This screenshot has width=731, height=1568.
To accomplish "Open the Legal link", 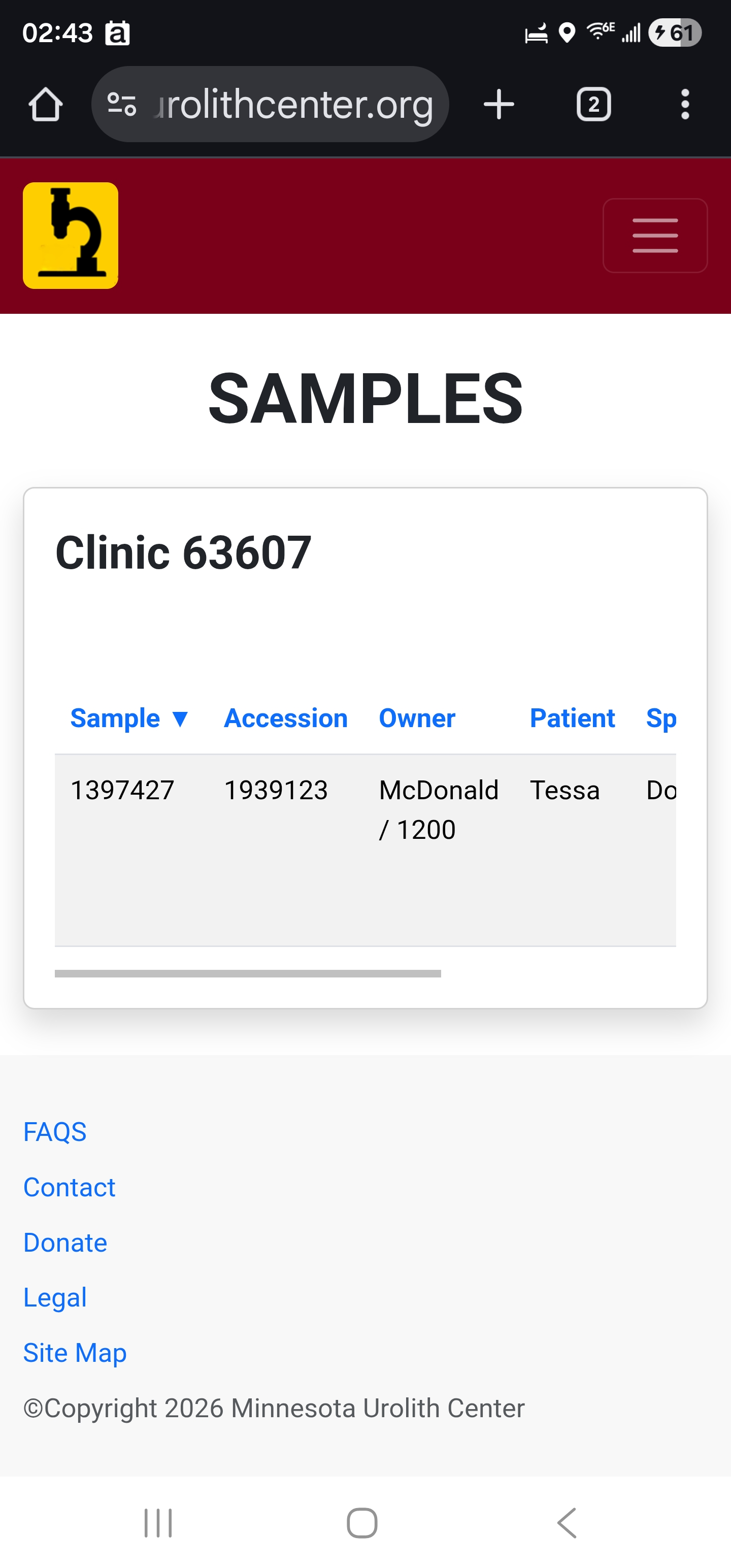I will tap(55, 1298).
